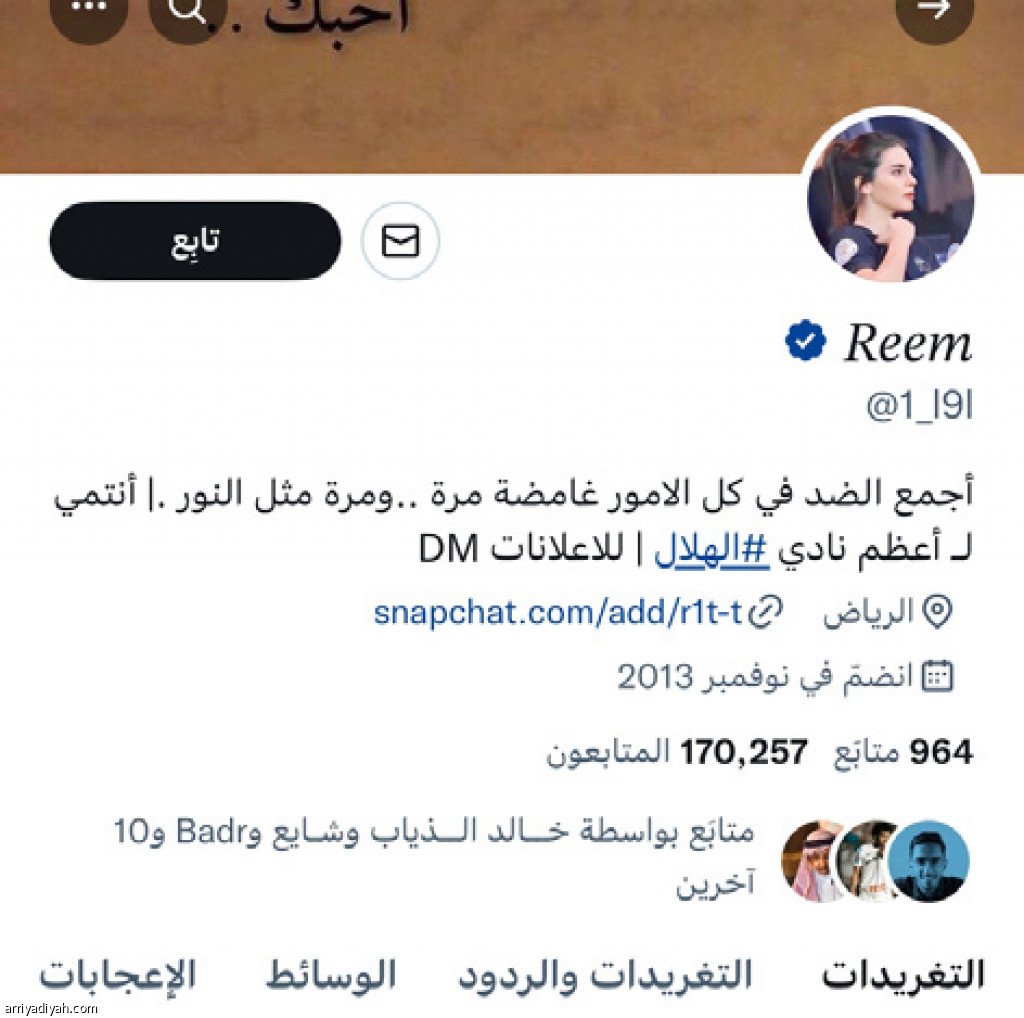Go back using the arrow icon
Screen dimensions: 1024x1018
coord(934,10)
